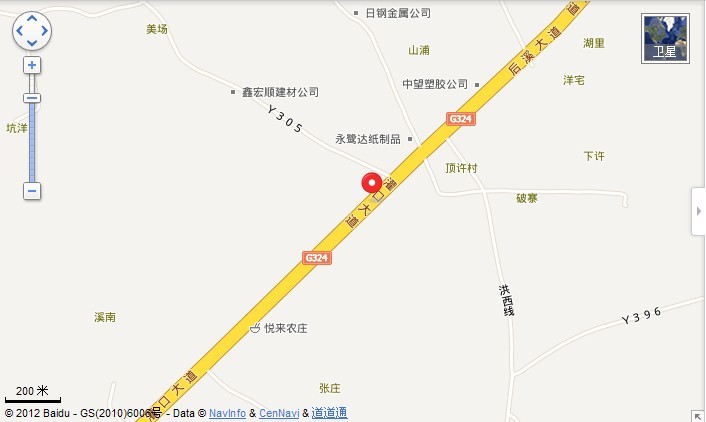
Task: Open the NavInfo link
Action: (226, 412)
